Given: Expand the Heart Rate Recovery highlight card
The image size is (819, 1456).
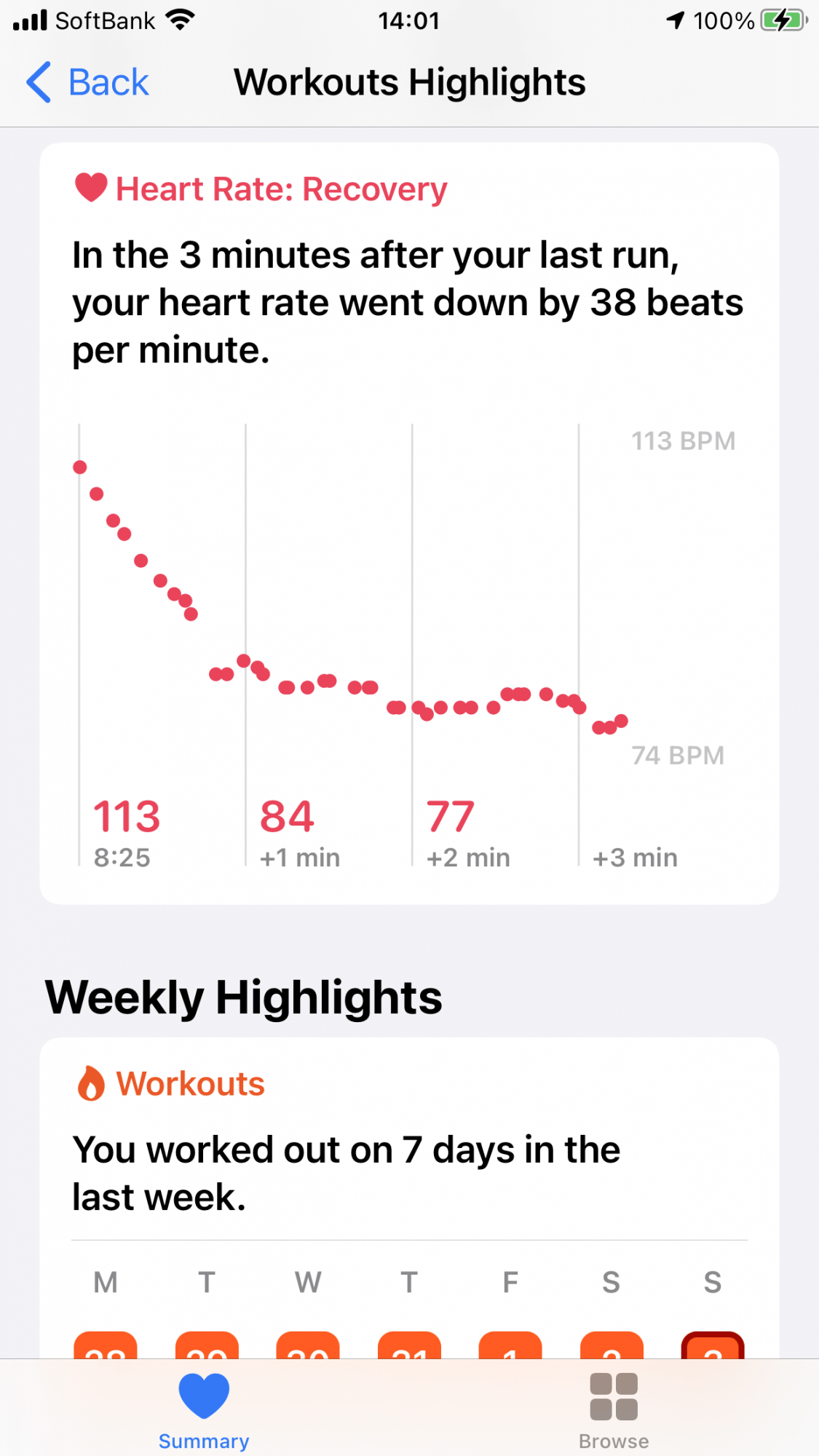Looking at the screenshot, I should pos(409,510).
